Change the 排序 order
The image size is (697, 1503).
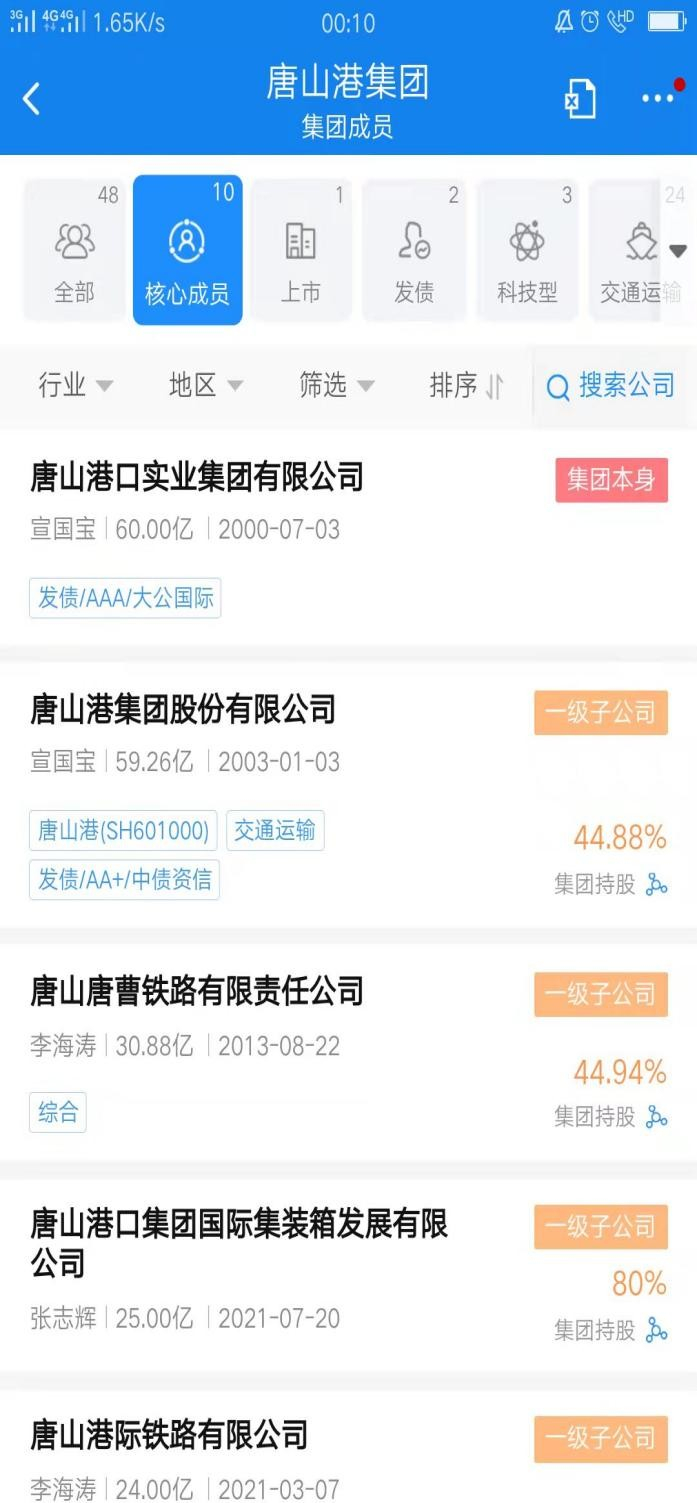467,386
